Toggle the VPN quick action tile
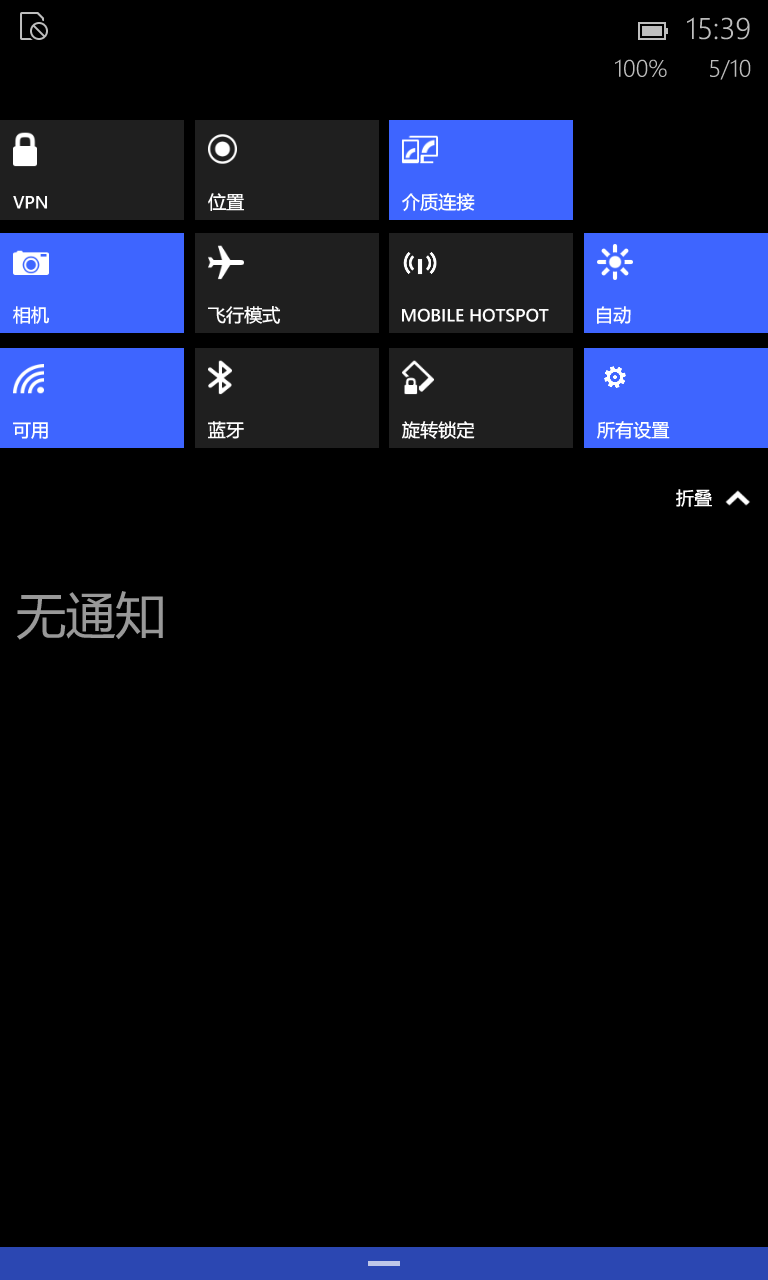Screen dimensions: 768x1280 point(92,170)
